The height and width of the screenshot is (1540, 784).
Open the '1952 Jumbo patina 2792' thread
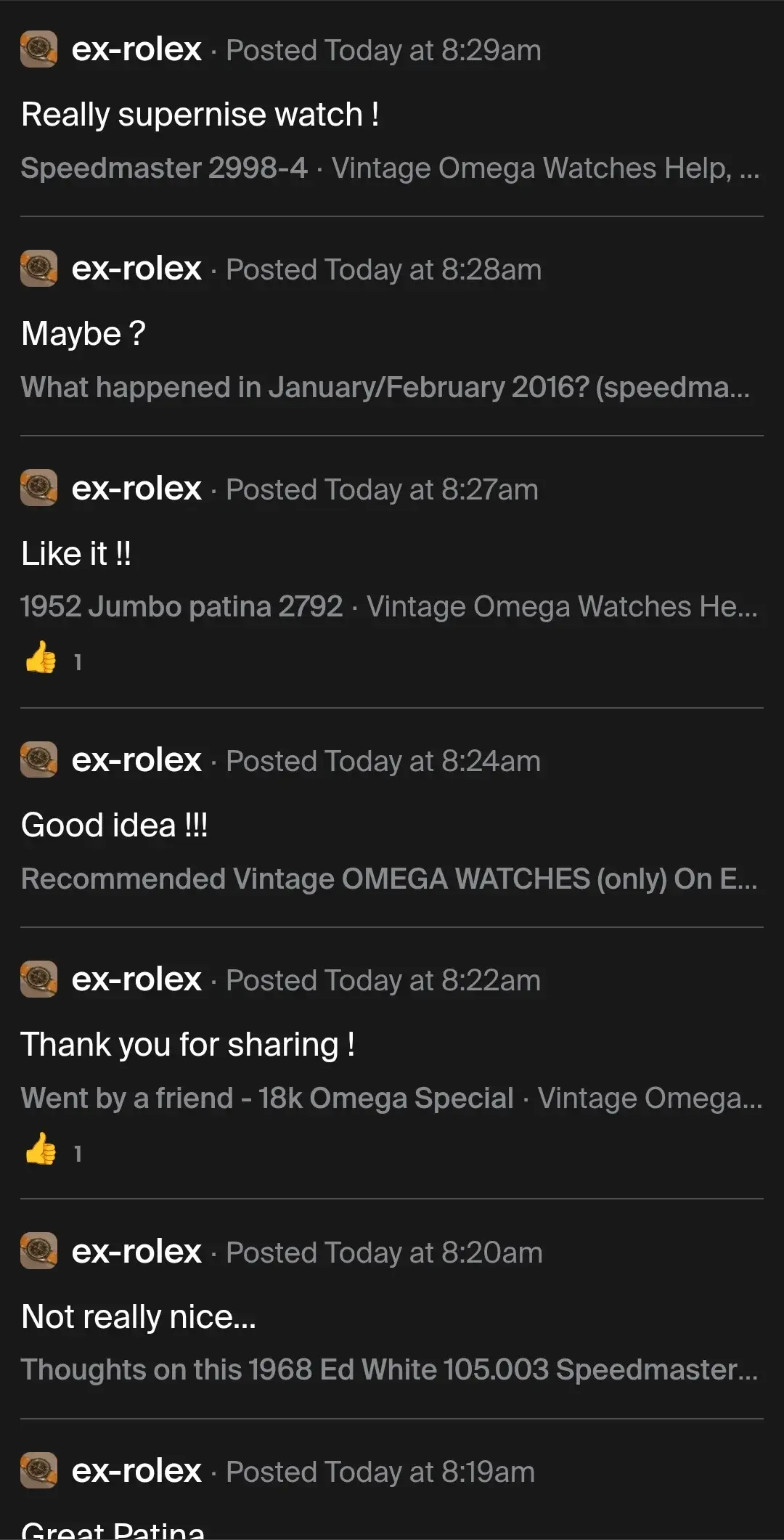(181, 606)
